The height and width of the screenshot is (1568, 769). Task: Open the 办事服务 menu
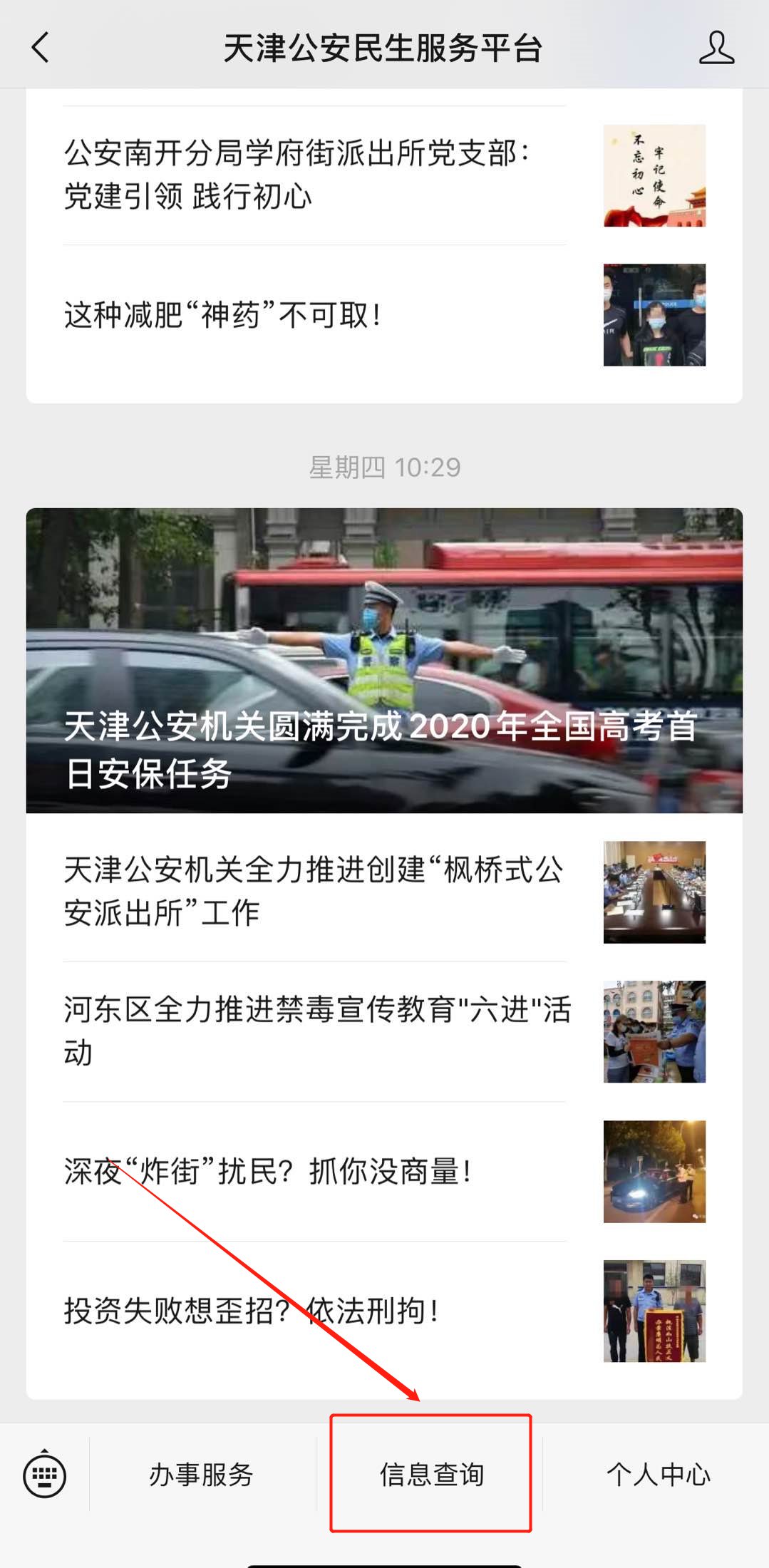[202, 1475]
